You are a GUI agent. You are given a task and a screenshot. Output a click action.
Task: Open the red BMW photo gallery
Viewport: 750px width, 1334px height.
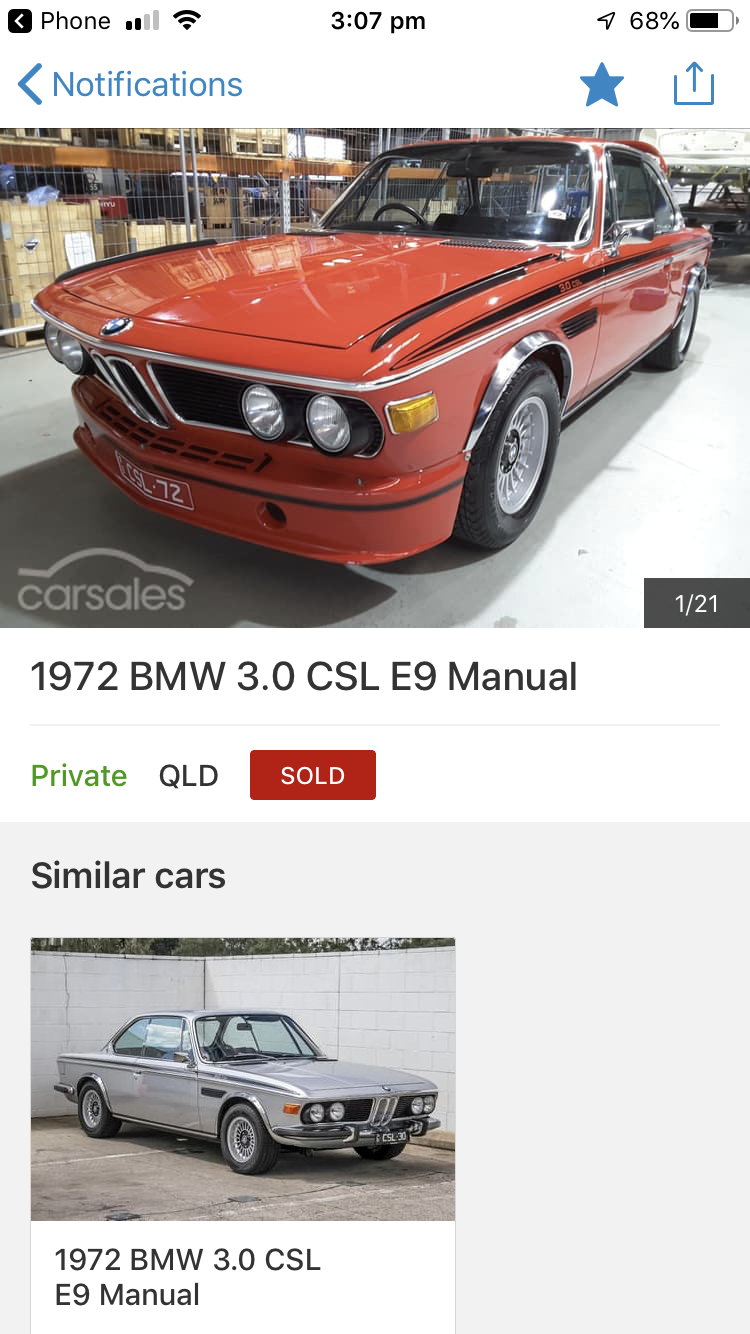tap(375, 377)
